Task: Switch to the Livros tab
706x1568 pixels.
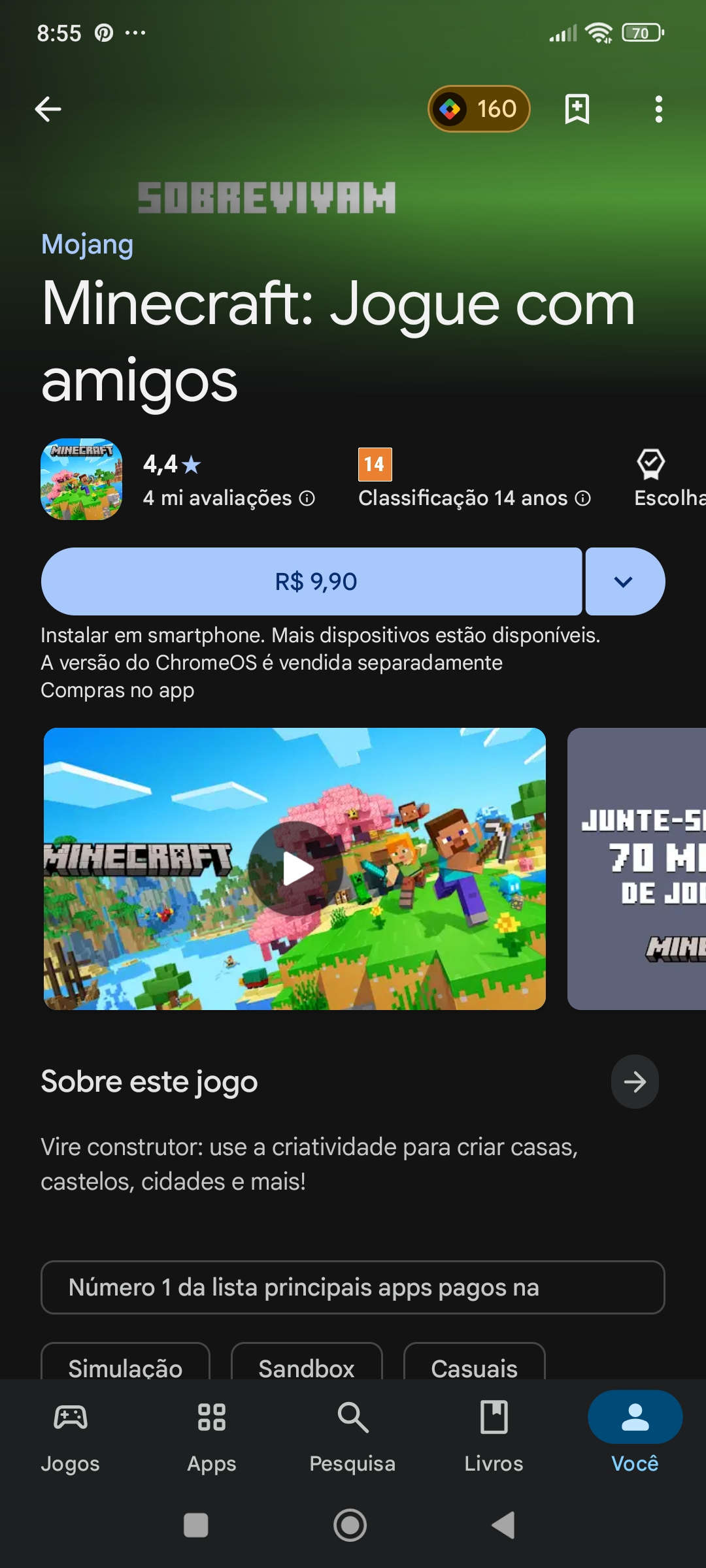Action: click(494, 1436)
